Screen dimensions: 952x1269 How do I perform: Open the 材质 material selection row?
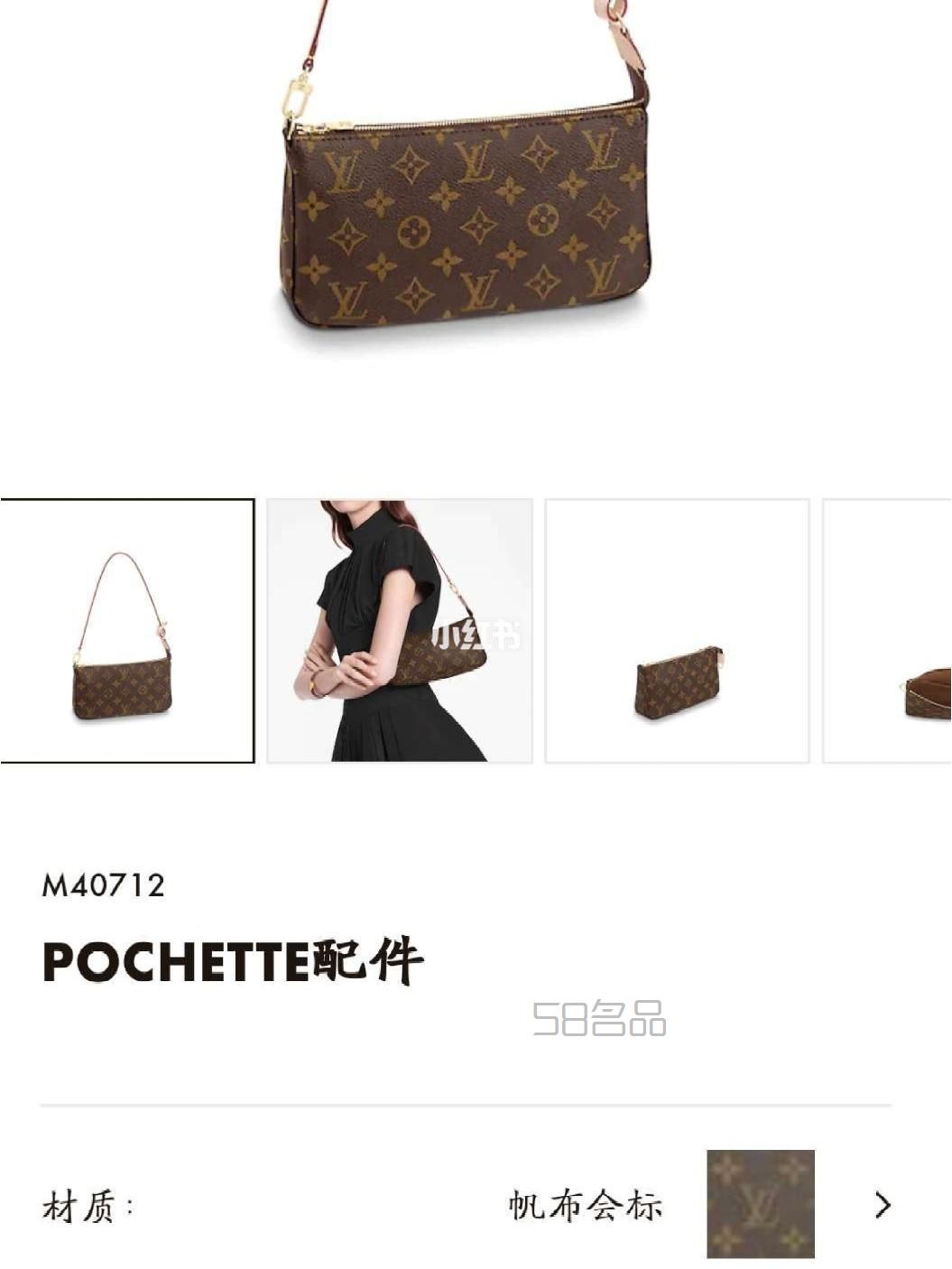pos(467,1205)
